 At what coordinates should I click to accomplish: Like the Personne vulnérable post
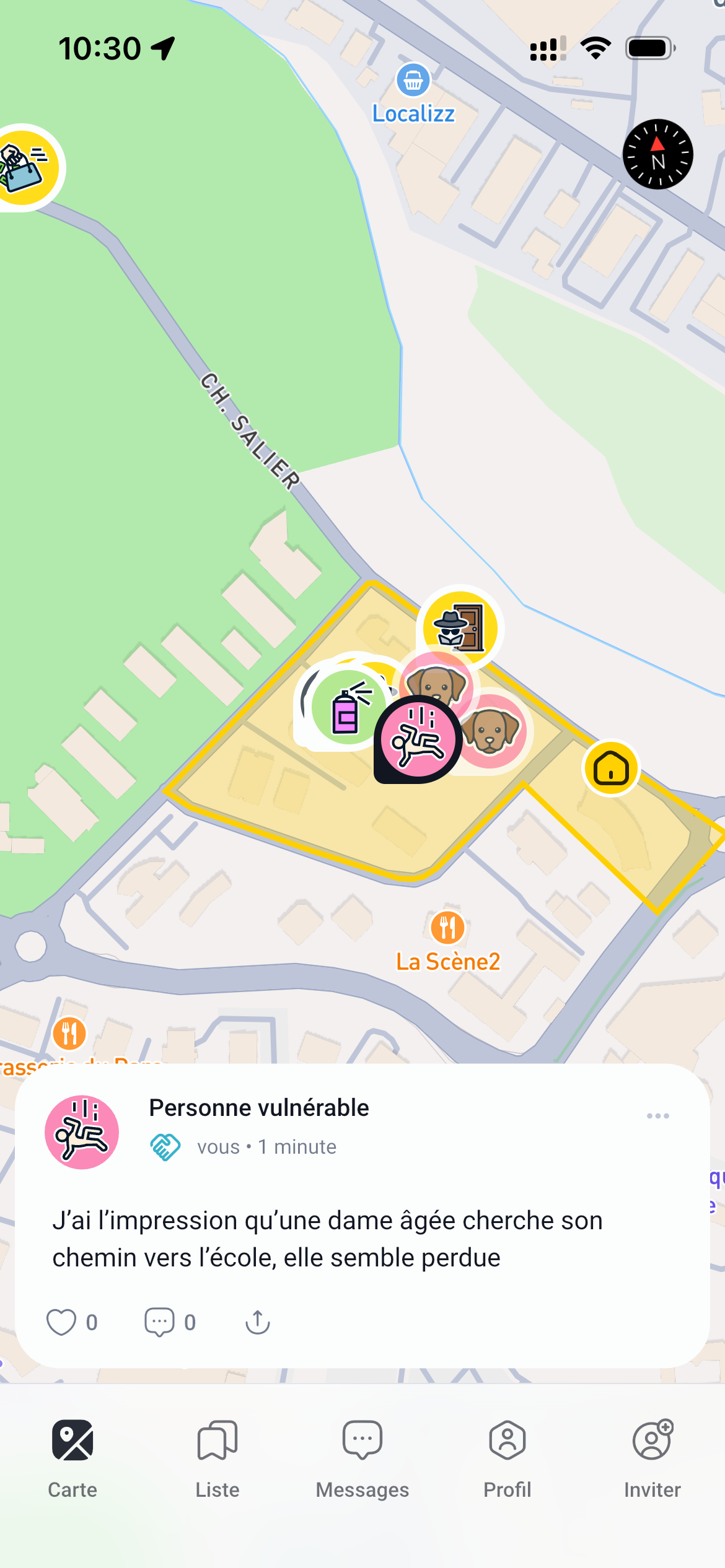[x=61, y=1322]
